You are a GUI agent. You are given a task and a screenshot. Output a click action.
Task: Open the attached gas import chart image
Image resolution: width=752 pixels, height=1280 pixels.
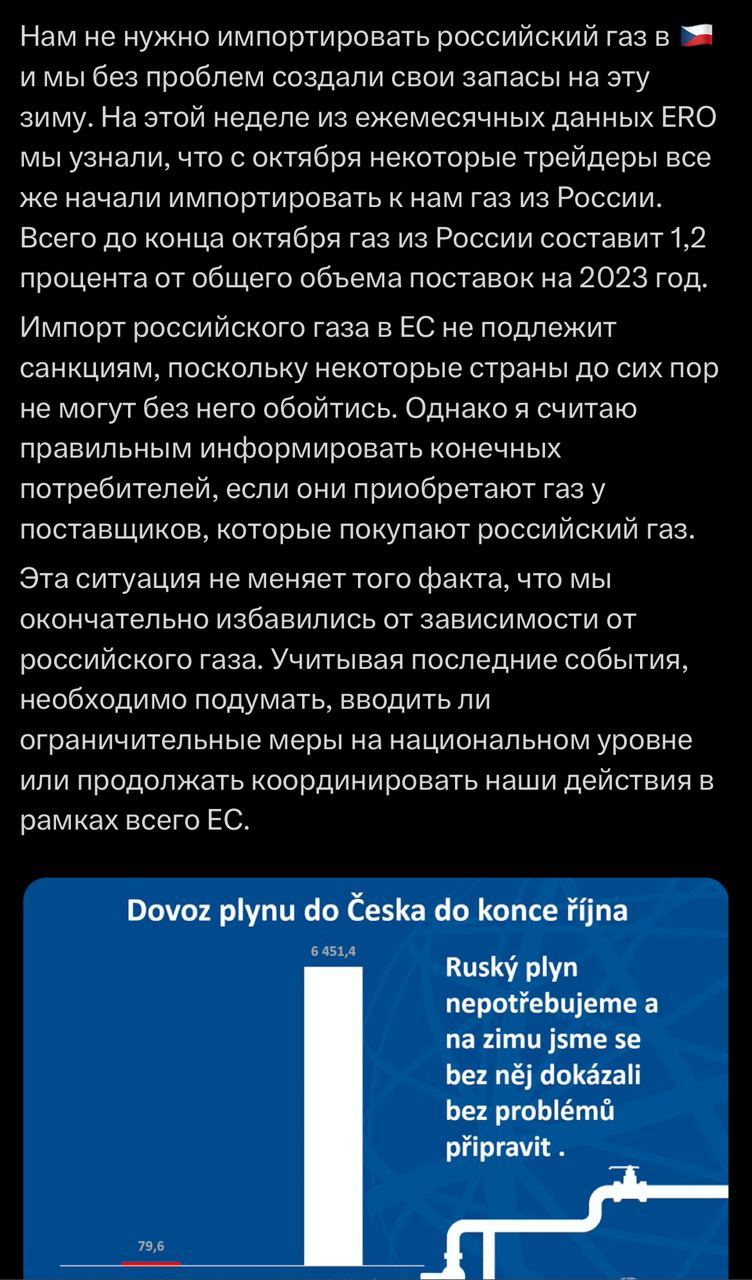[375, 1080]
